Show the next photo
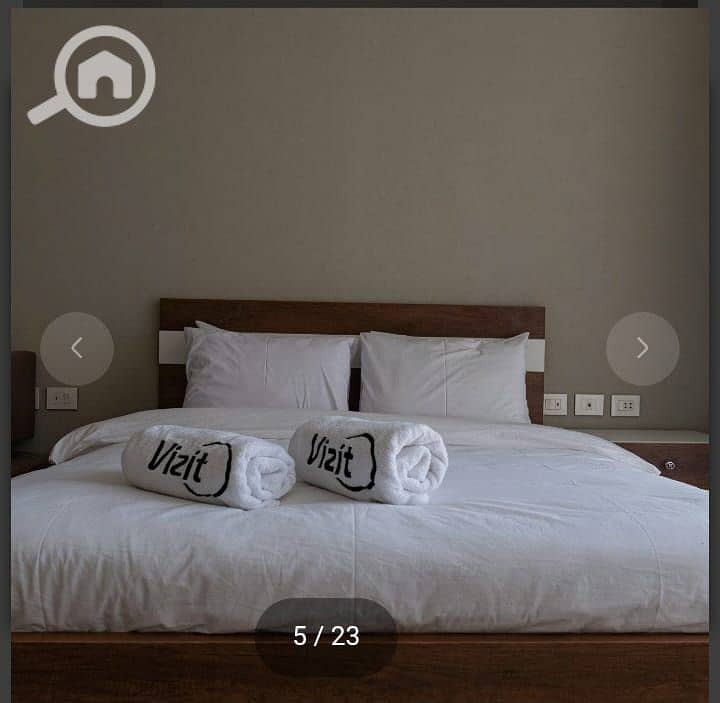The image size is (720, 703). [x=642, y=348]
